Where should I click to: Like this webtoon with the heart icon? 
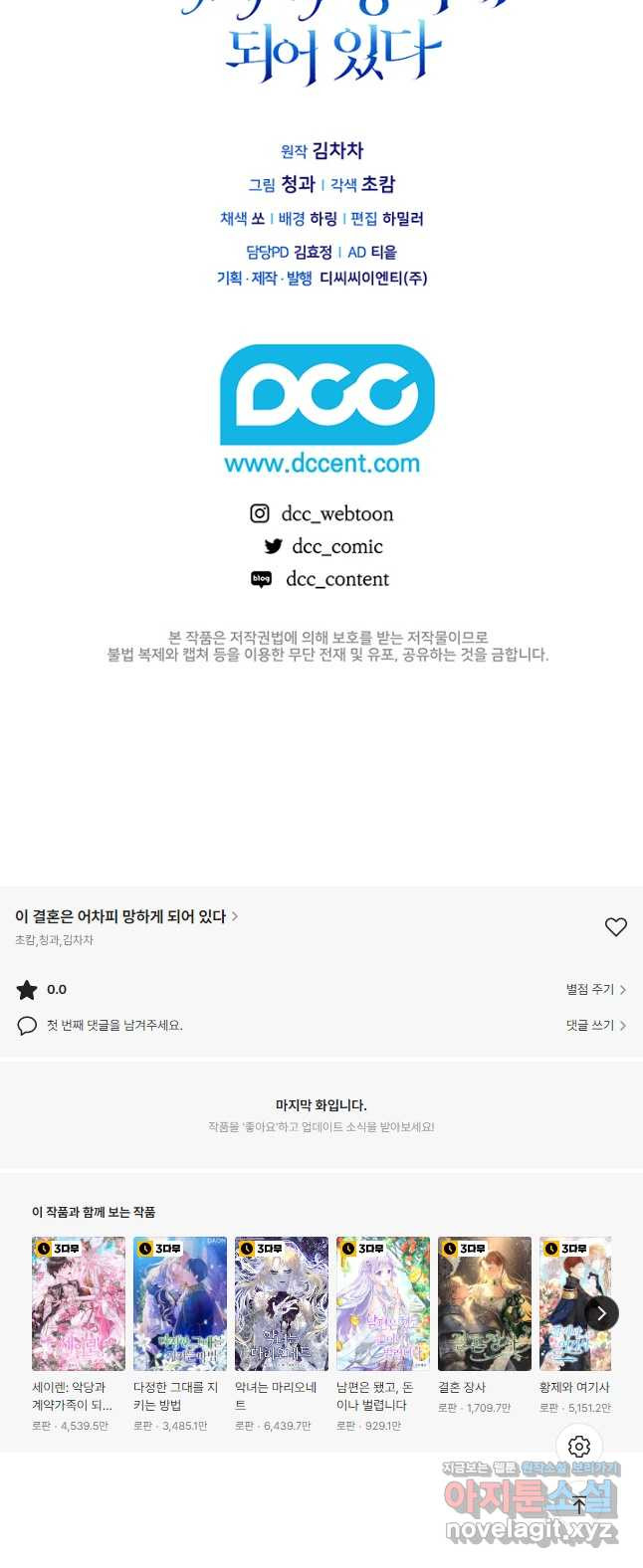click(x=616, y=926)
